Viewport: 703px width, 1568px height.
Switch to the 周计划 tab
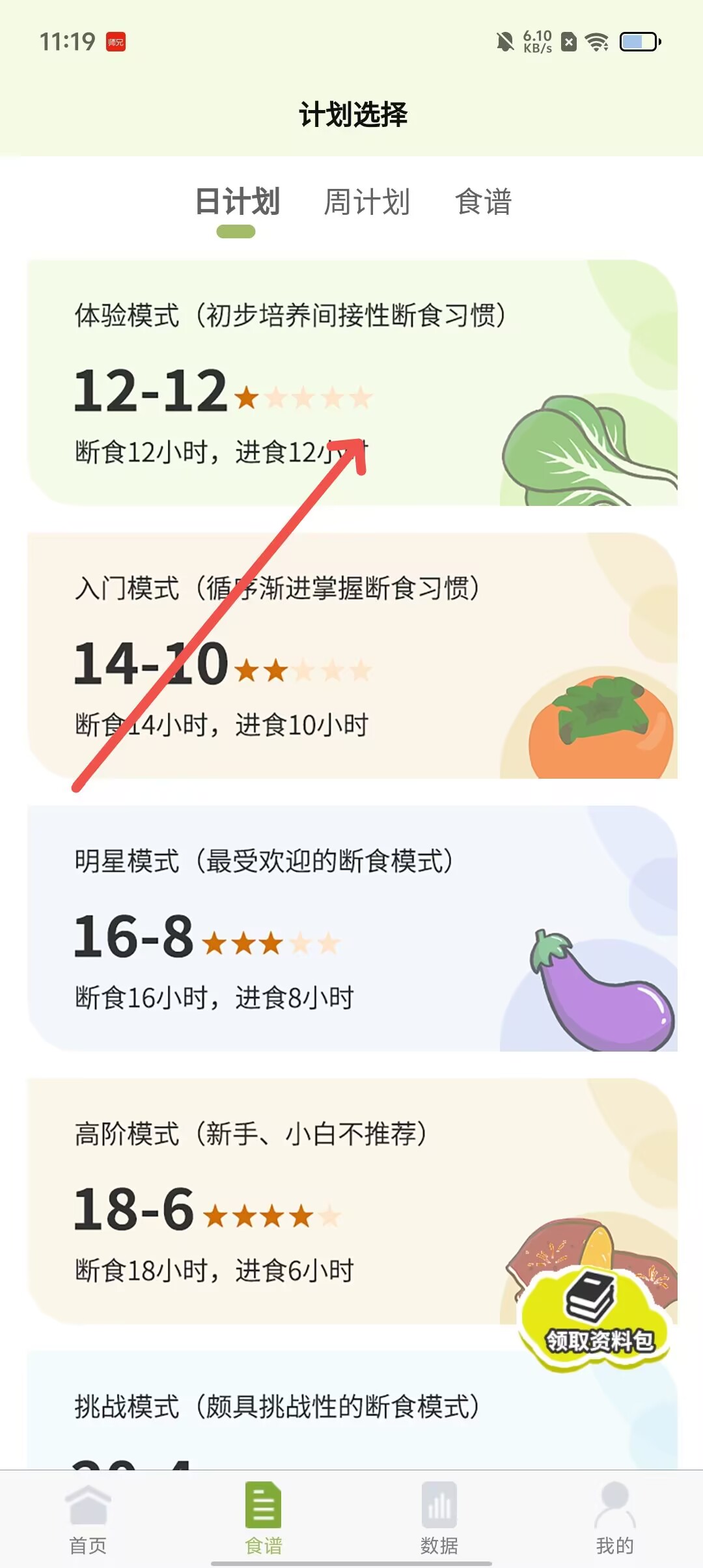tap(366, 202)
